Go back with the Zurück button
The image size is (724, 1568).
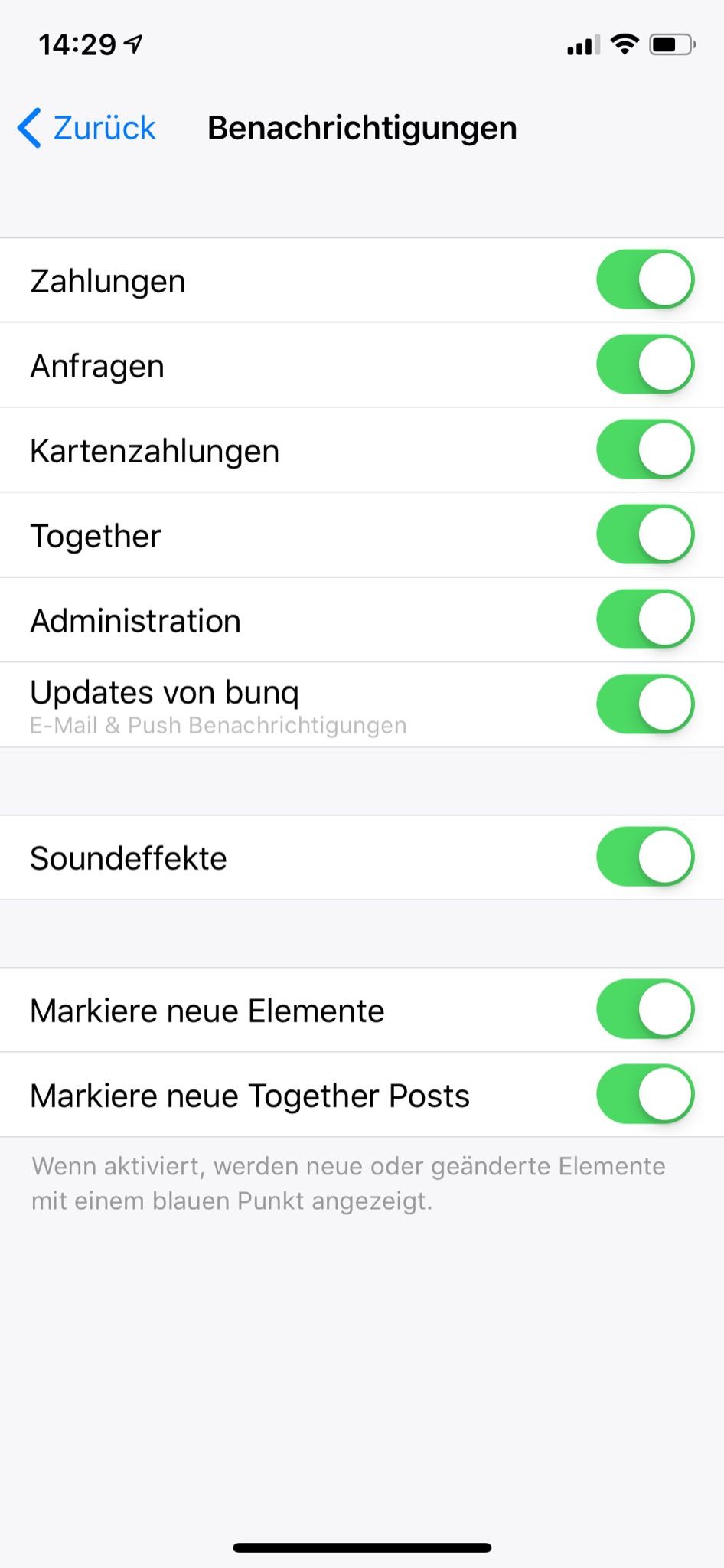click(x=86, y=128)
